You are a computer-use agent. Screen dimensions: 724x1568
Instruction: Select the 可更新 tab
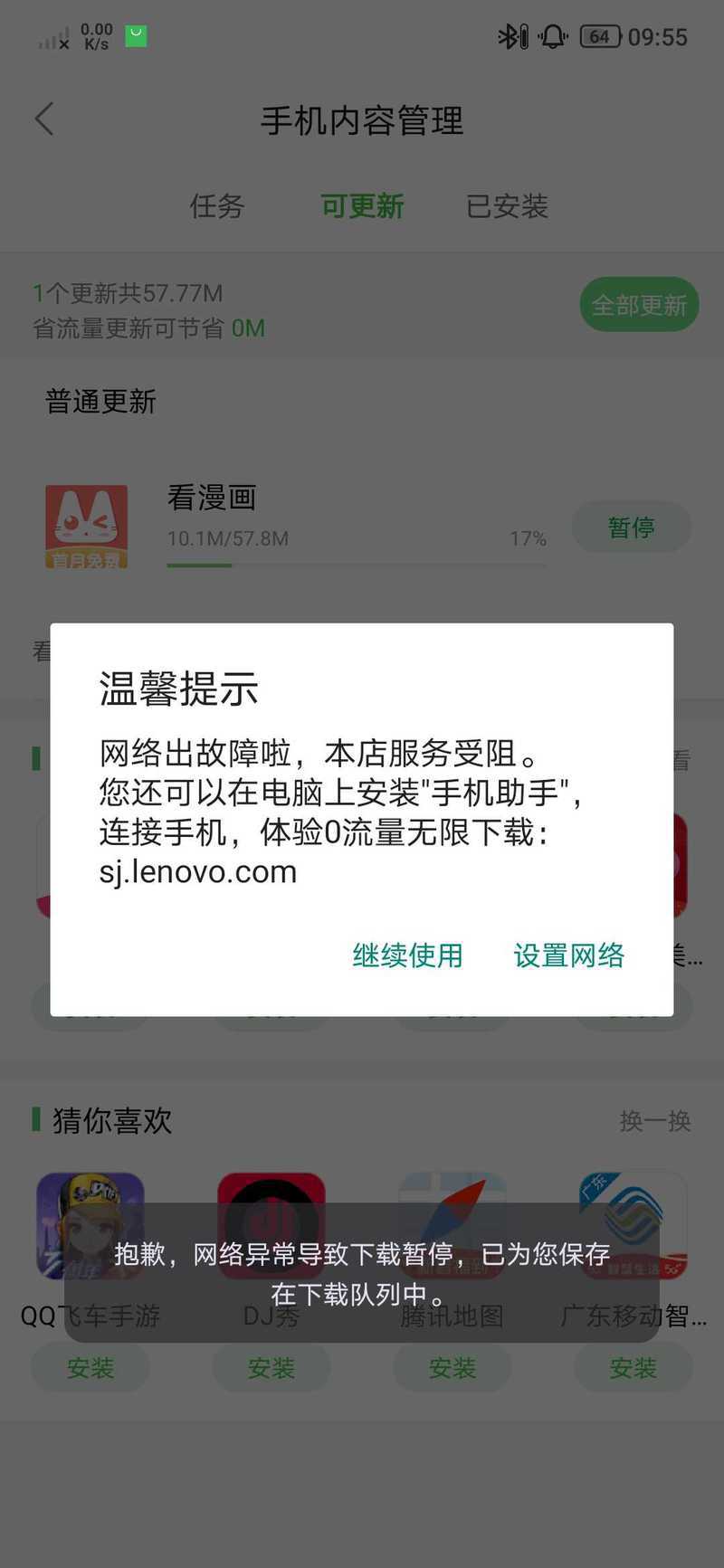pyautogui.click(x=362, y=206)
